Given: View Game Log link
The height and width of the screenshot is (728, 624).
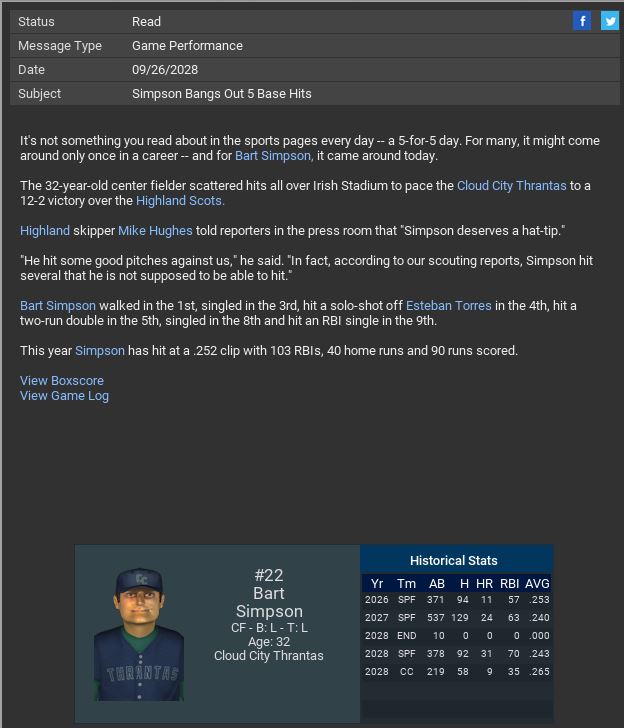Looking at the screenshot, I should [x=64, y=396].
